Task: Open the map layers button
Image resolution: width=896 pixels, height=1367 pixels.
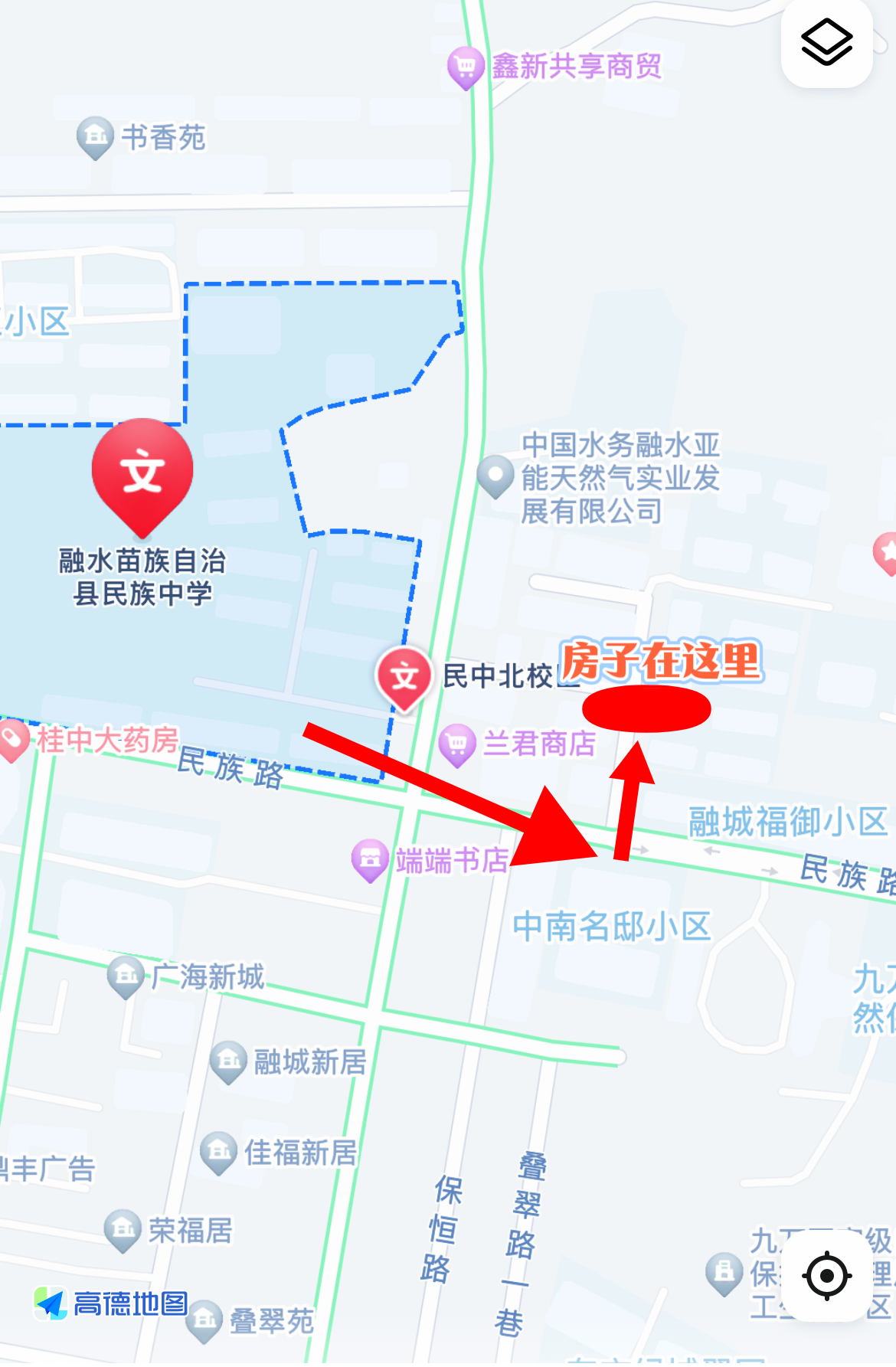Action: 826,43
